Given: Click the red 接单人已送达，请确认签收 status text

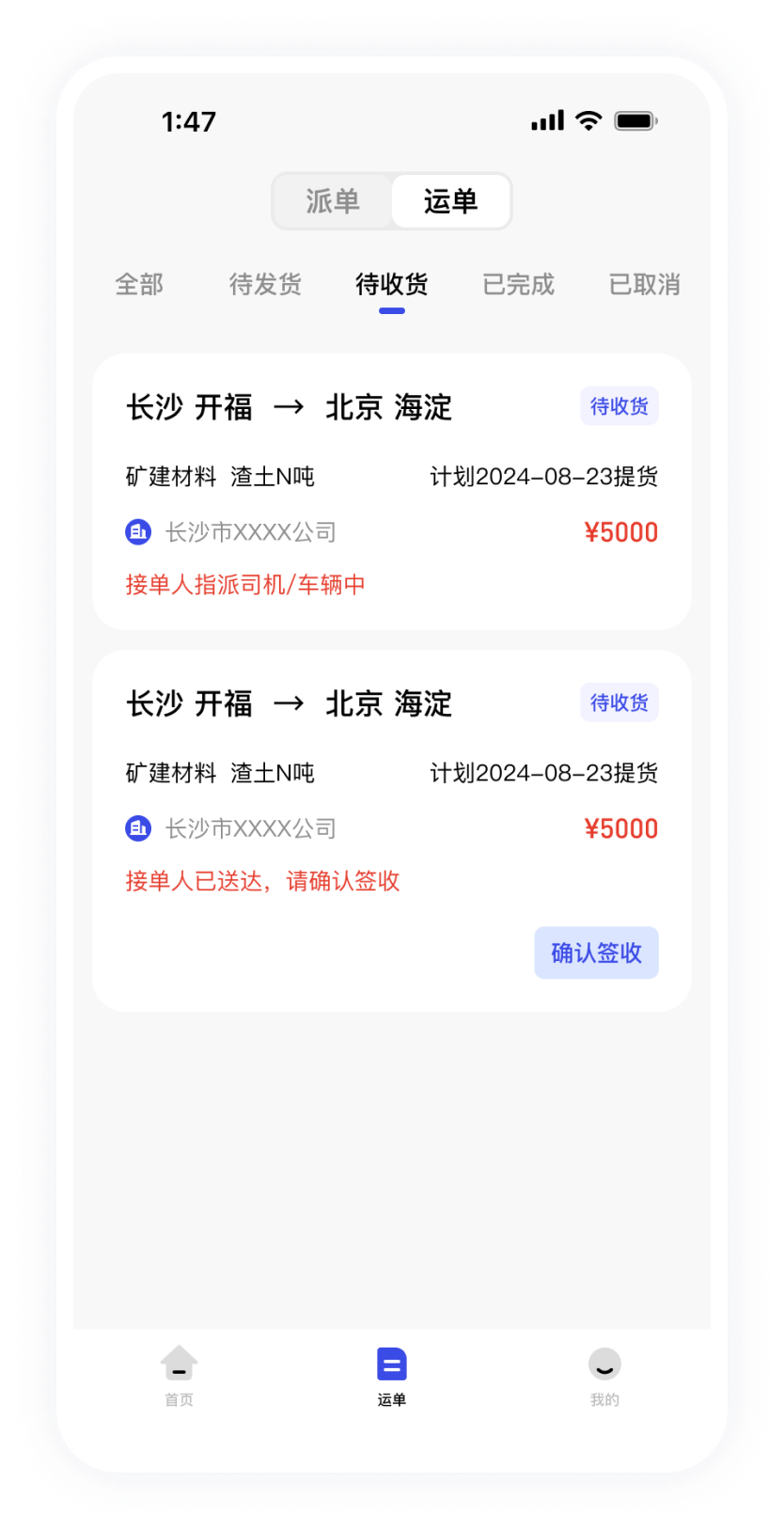Looking at the screenshot, I should pos(263,881).
